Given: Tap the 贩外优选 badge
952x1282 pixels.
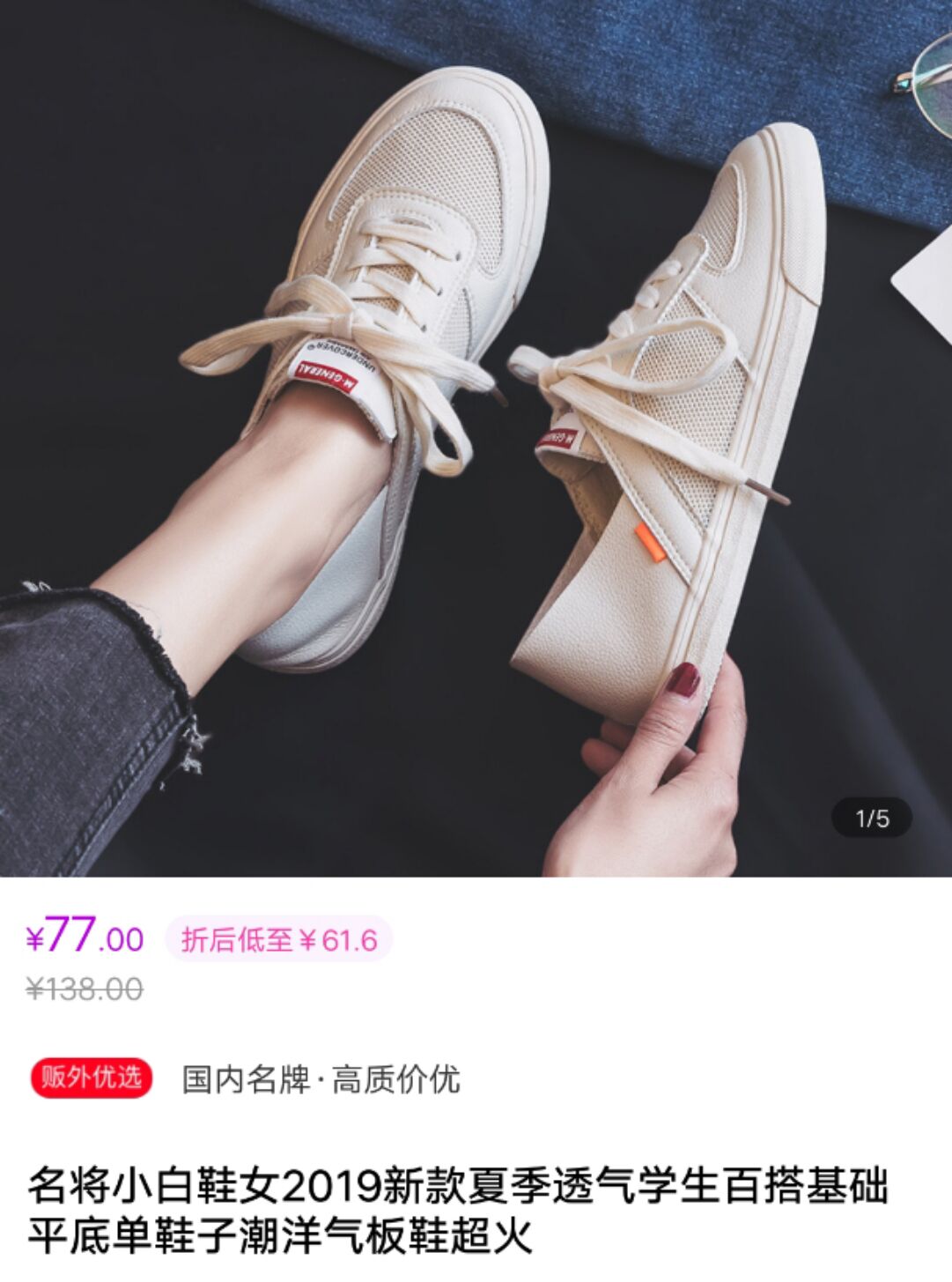Looking at the screenshot, I should point(92,1078).
